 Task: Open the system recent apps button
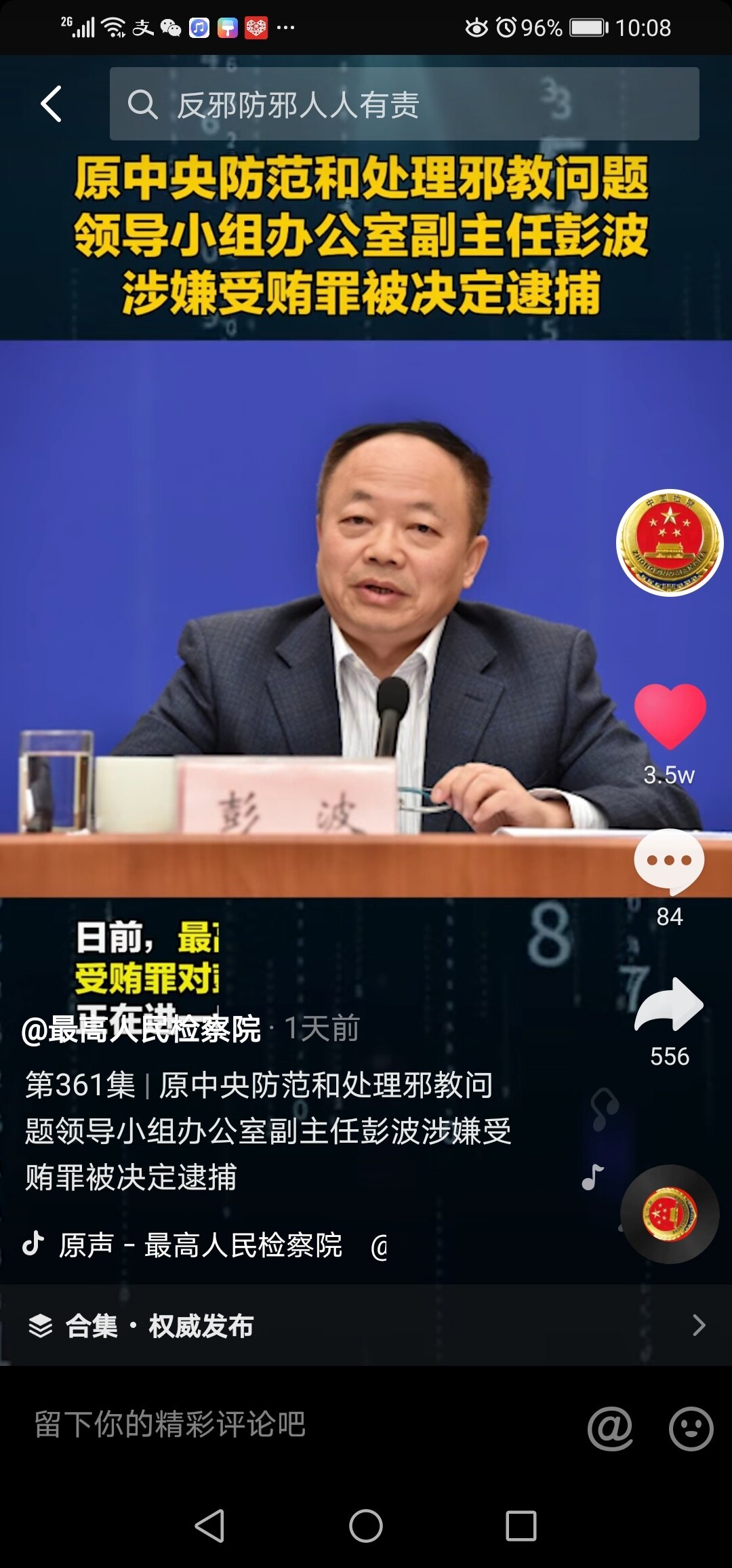point(521,1527)
